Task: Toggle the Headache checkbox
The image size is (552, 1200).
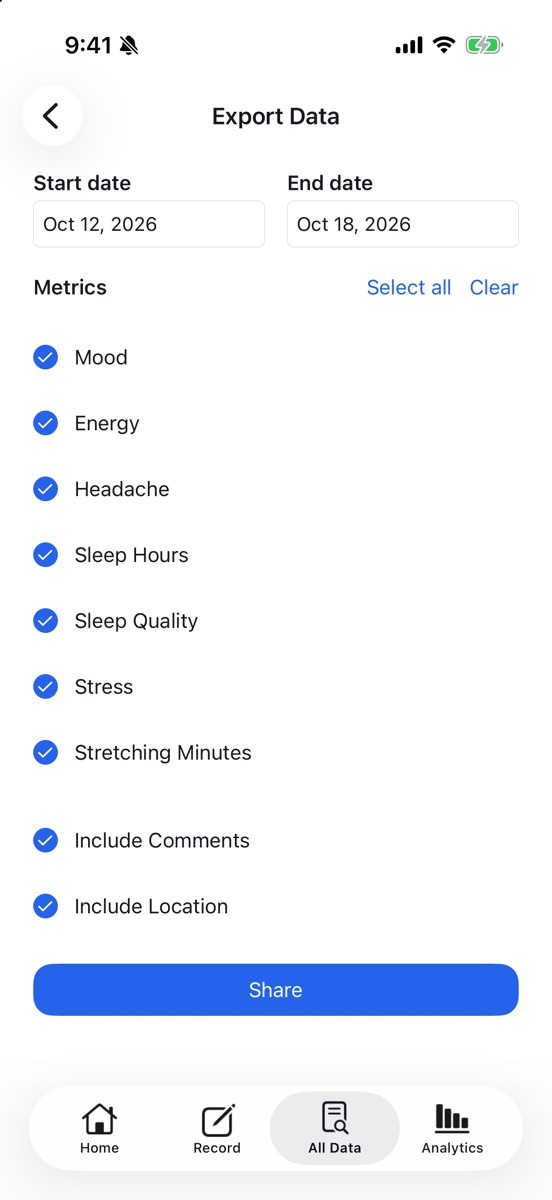Action: coord(46,490)
